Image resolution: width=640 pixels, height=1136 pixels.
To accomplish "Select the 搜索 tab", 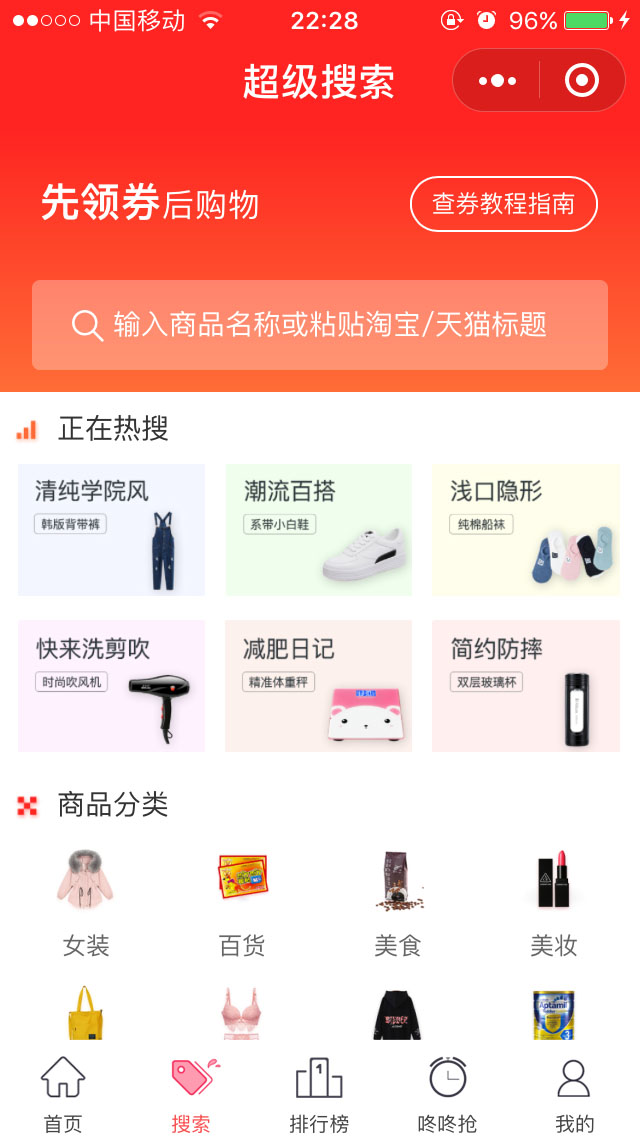I will pos(191,1094).
